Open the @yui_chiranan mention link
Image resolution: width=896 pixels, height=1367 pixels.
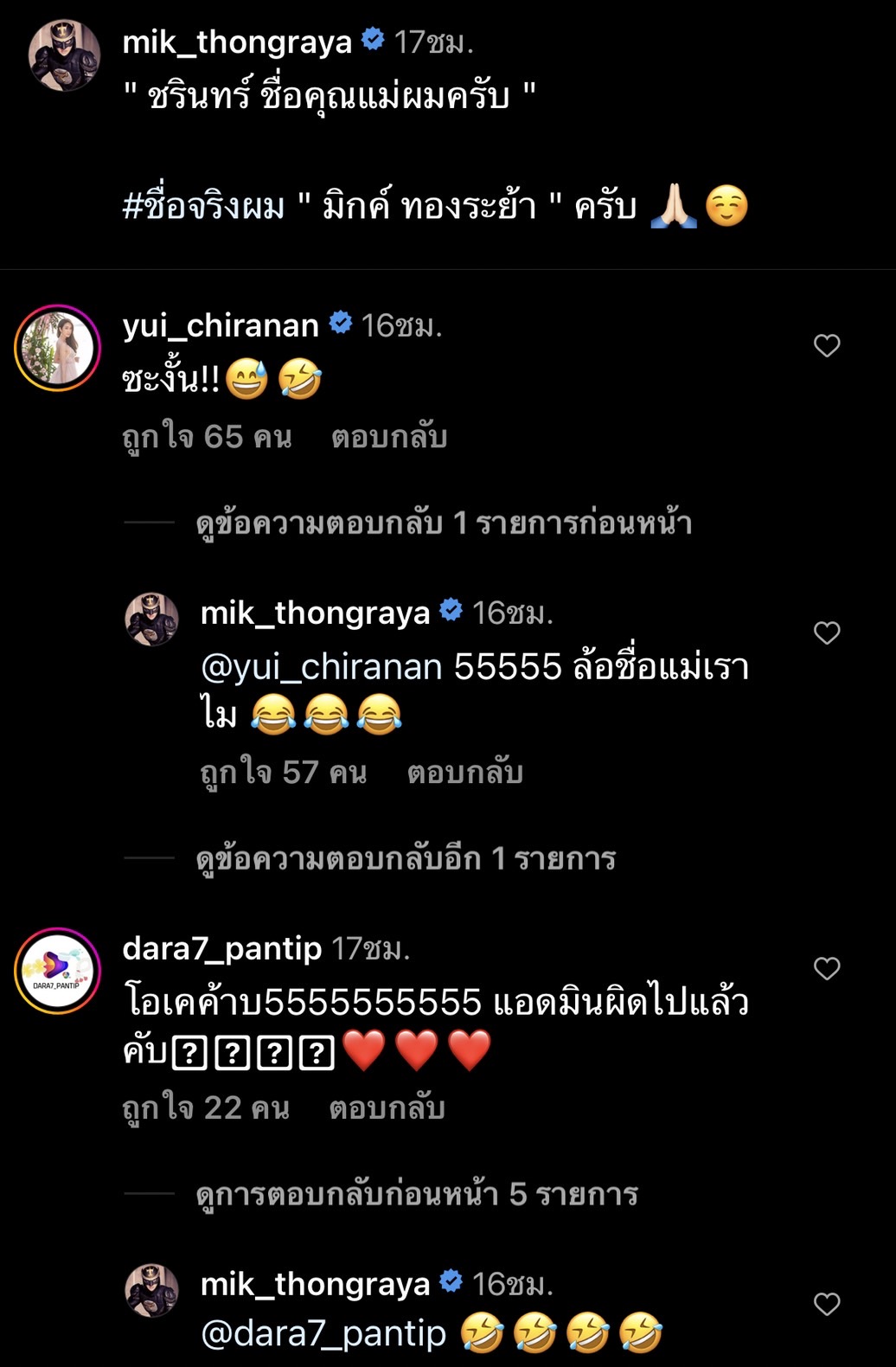(321, 667)
